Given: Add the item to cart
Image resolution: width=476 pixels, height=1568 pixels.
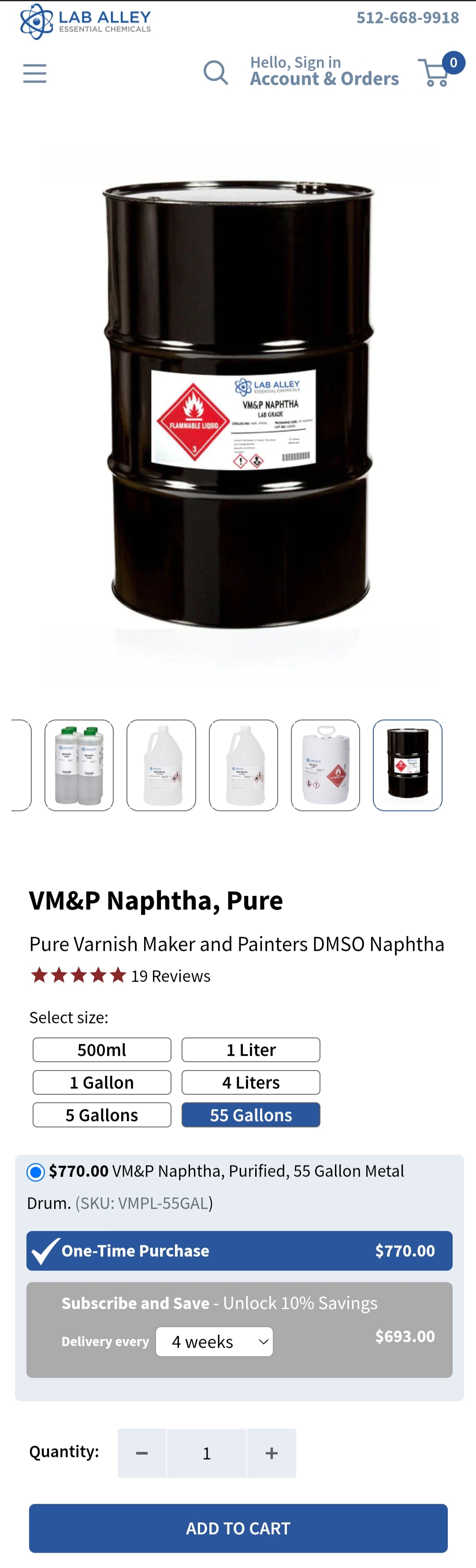Looking at the screenshot, I should (x=238, y=1528).
